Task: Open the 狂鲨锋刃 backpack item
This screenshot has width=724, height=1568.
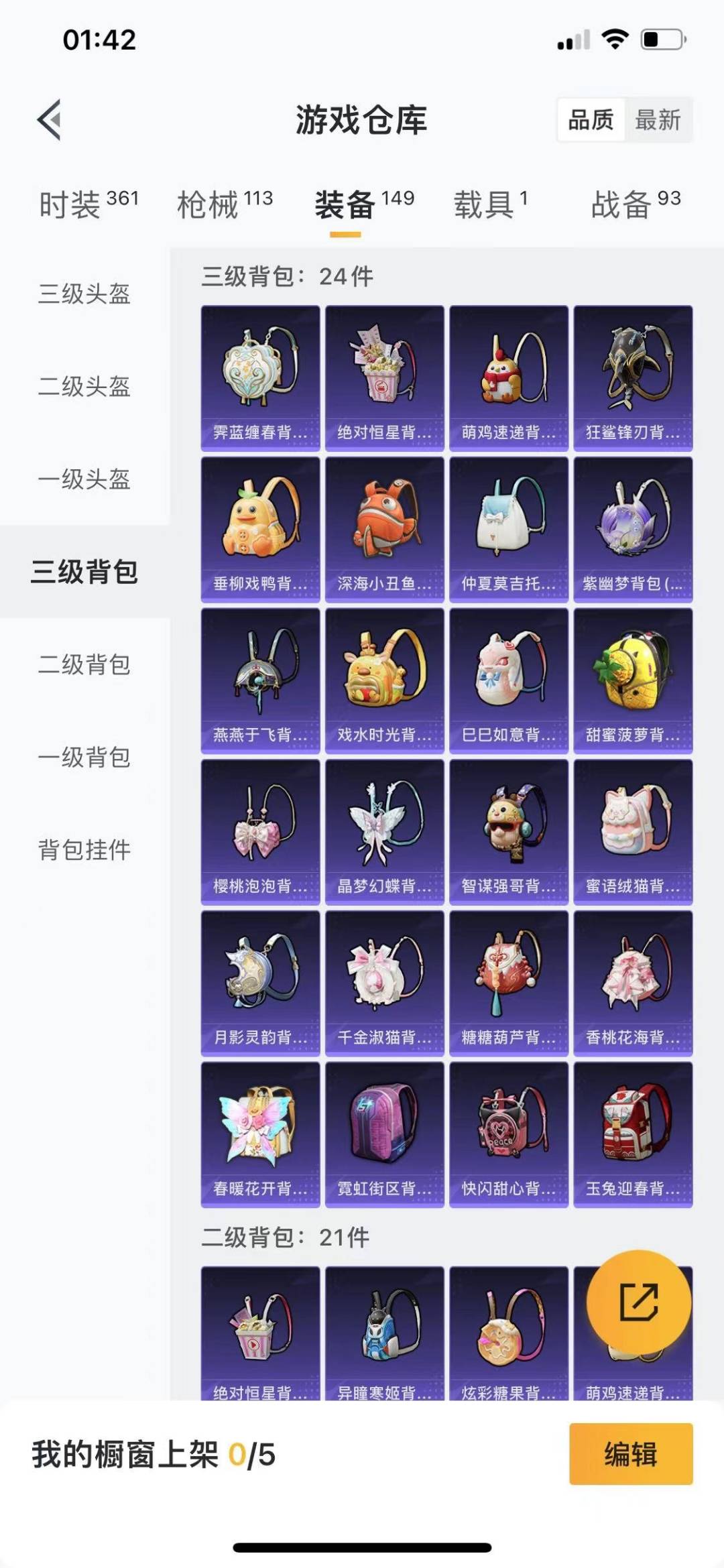Action: click(631, 375)
